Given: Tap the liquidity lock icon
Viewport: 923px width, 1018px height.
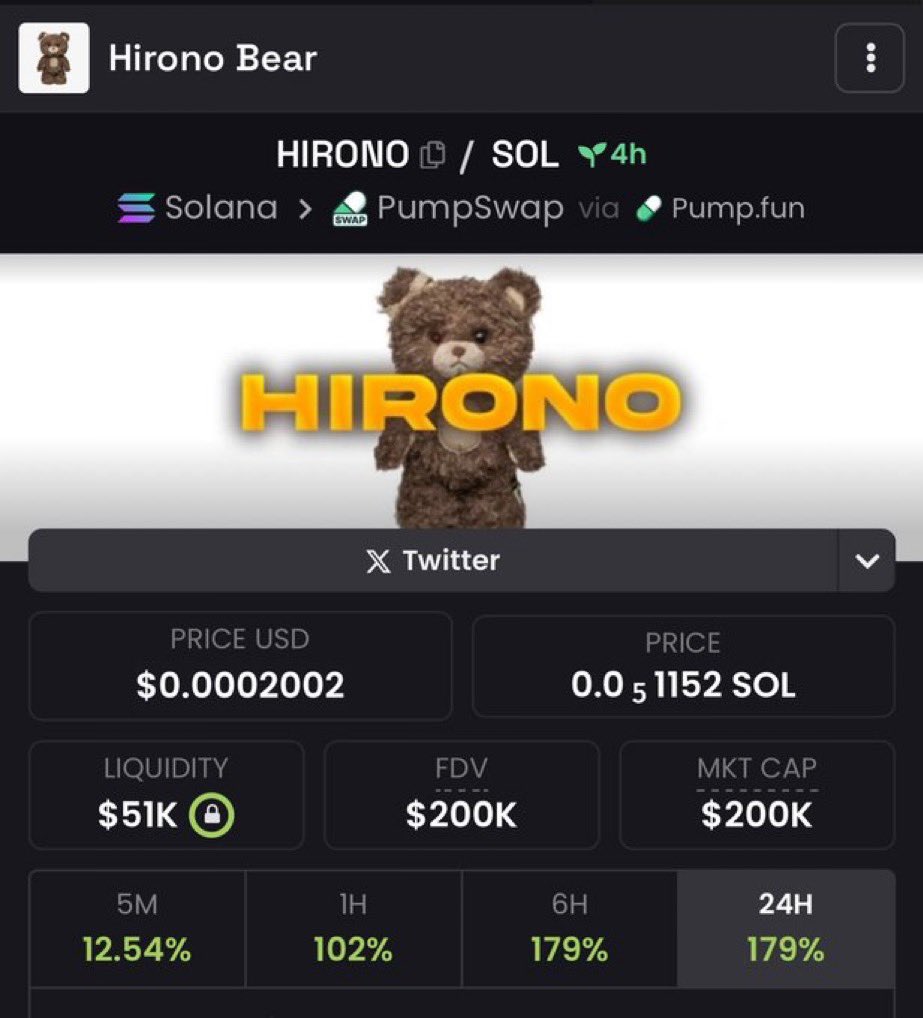Looking at the screenshot, I should (x=211, y=816).
